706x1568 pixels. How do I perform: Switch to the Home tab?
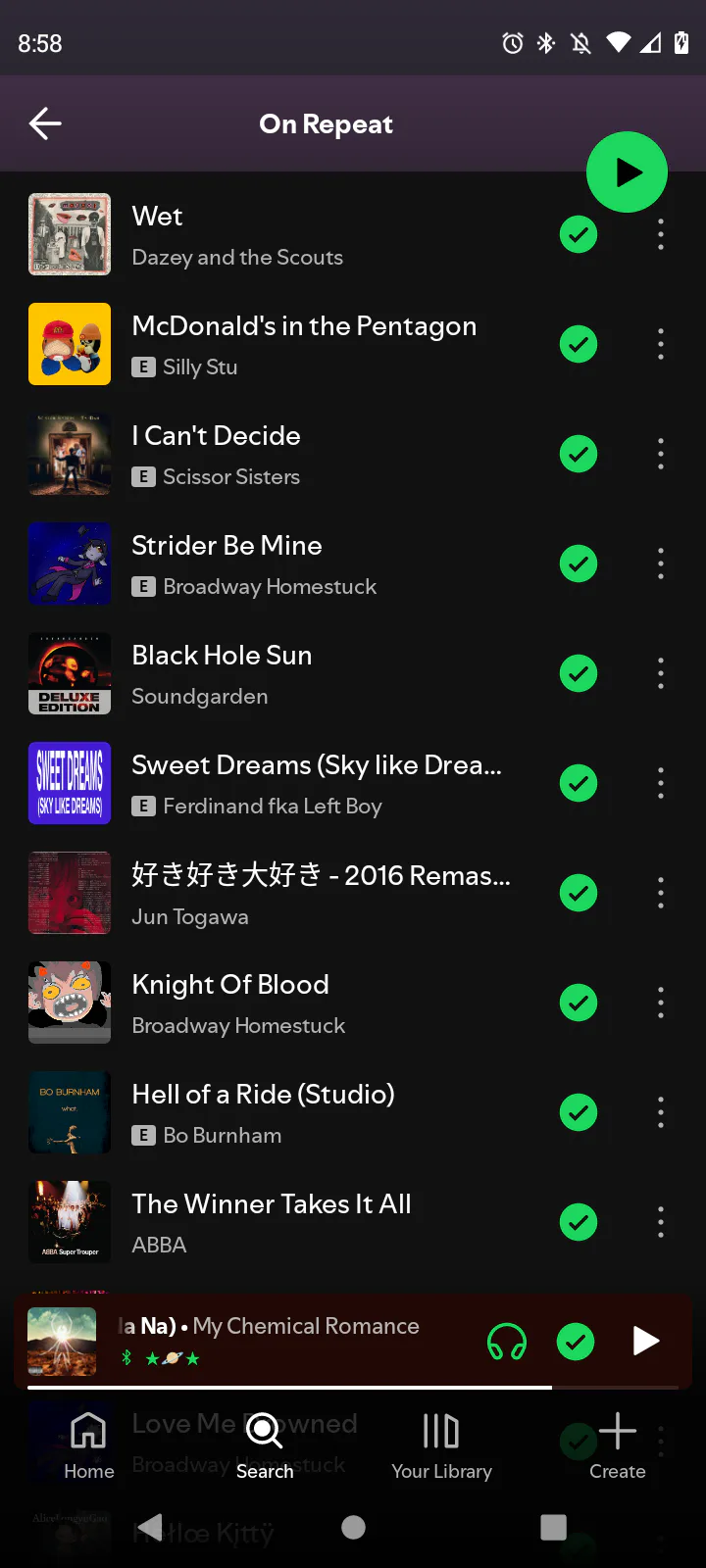(x=88, y=1445)
